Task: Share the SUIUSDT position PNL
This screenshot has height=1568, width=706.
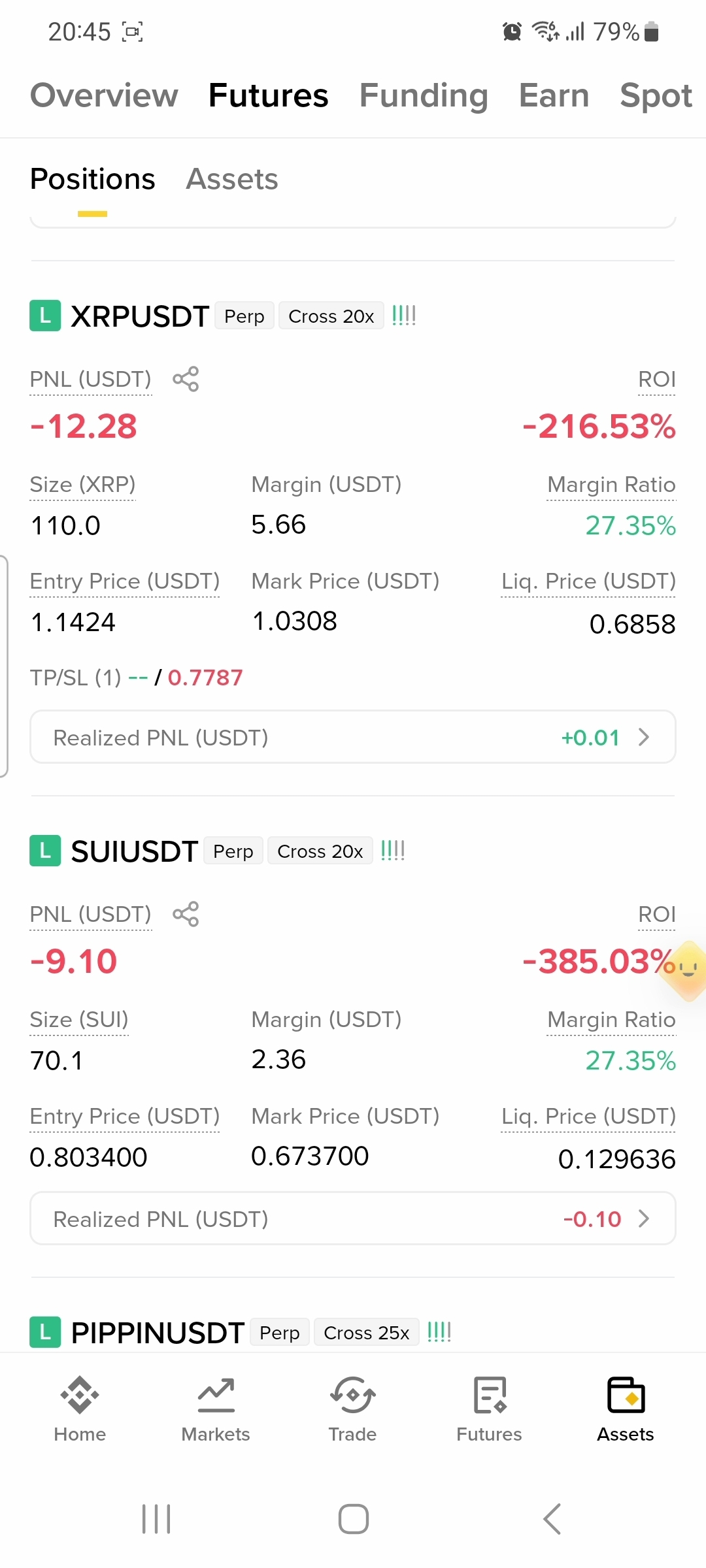Action: 186,914
